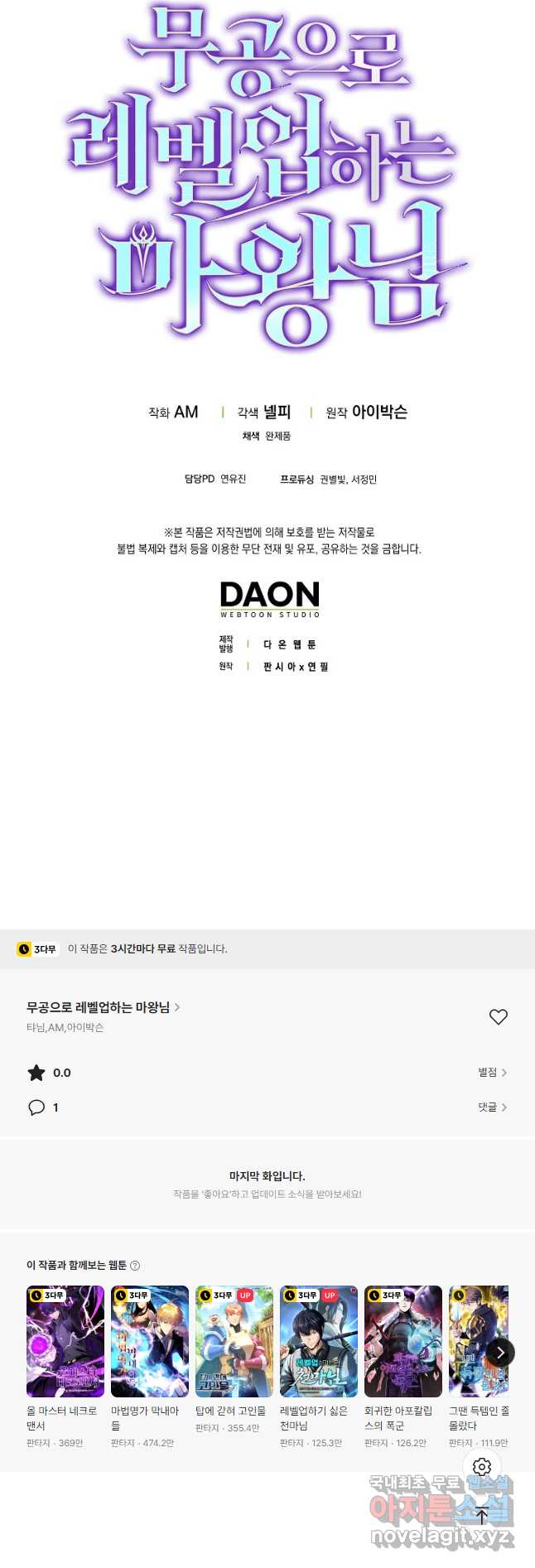Open viewer settings gear icon

coord(482,1467)
